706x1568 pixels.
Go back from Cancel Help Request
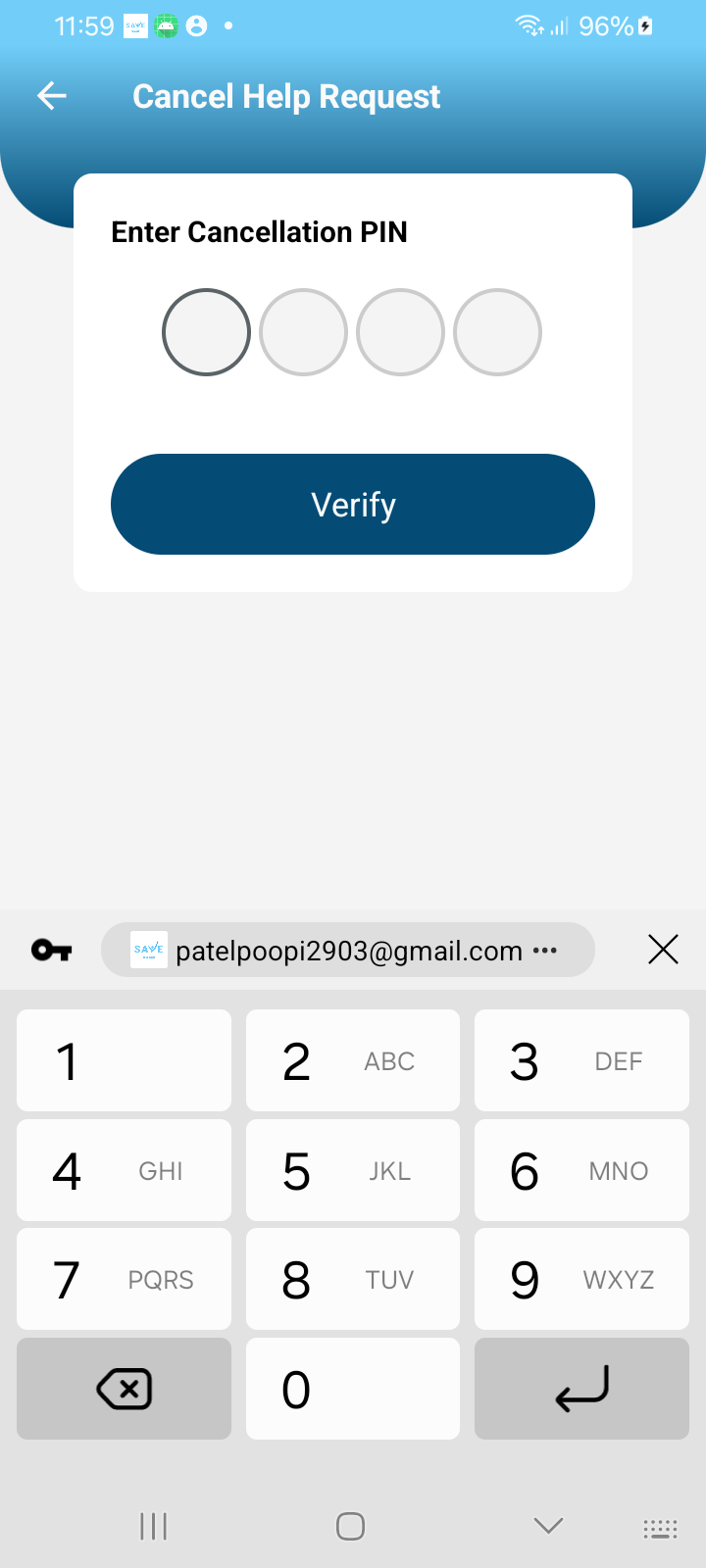pyautogui.click(x=52, y=96)
